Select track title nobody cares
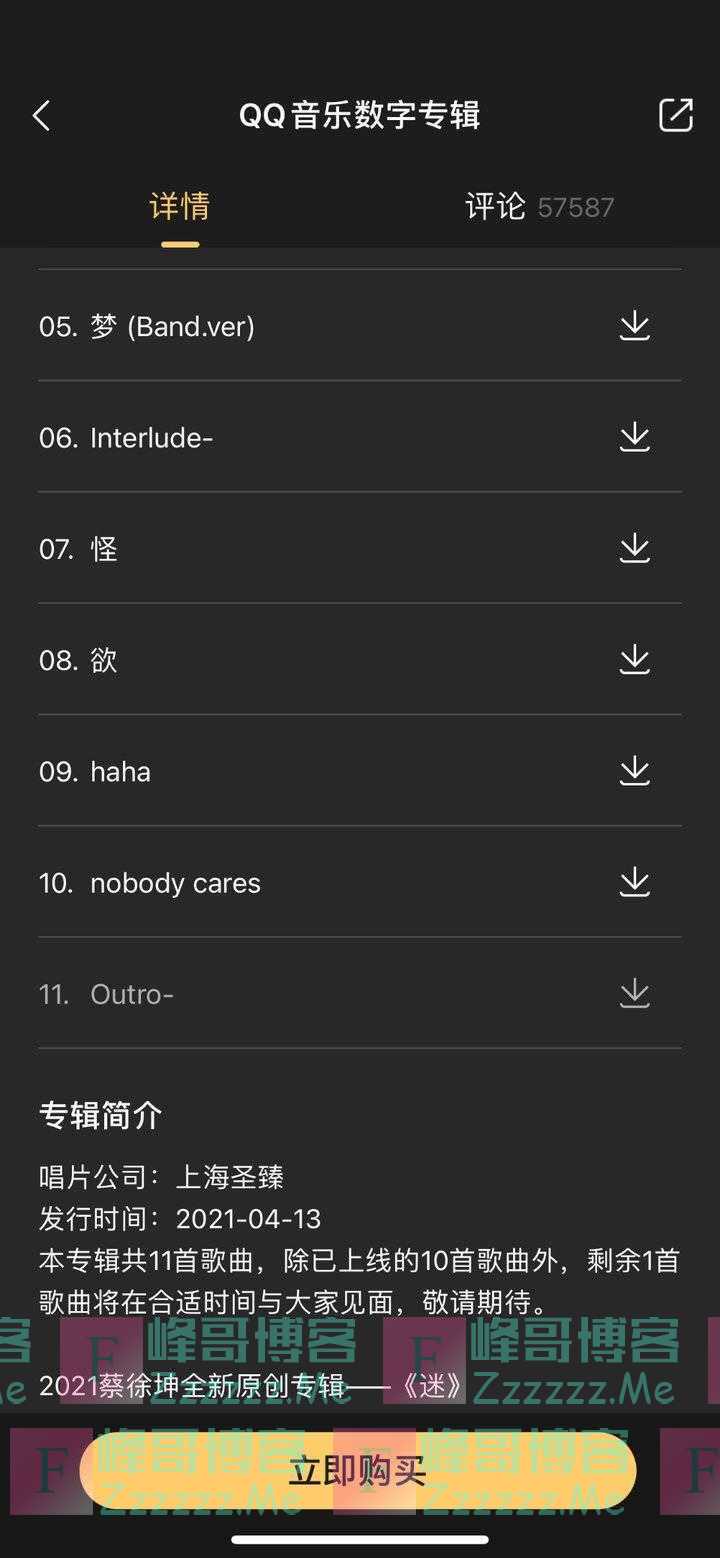The height and width of the screenshot is (1558, 720). click(x=175, y=882)
